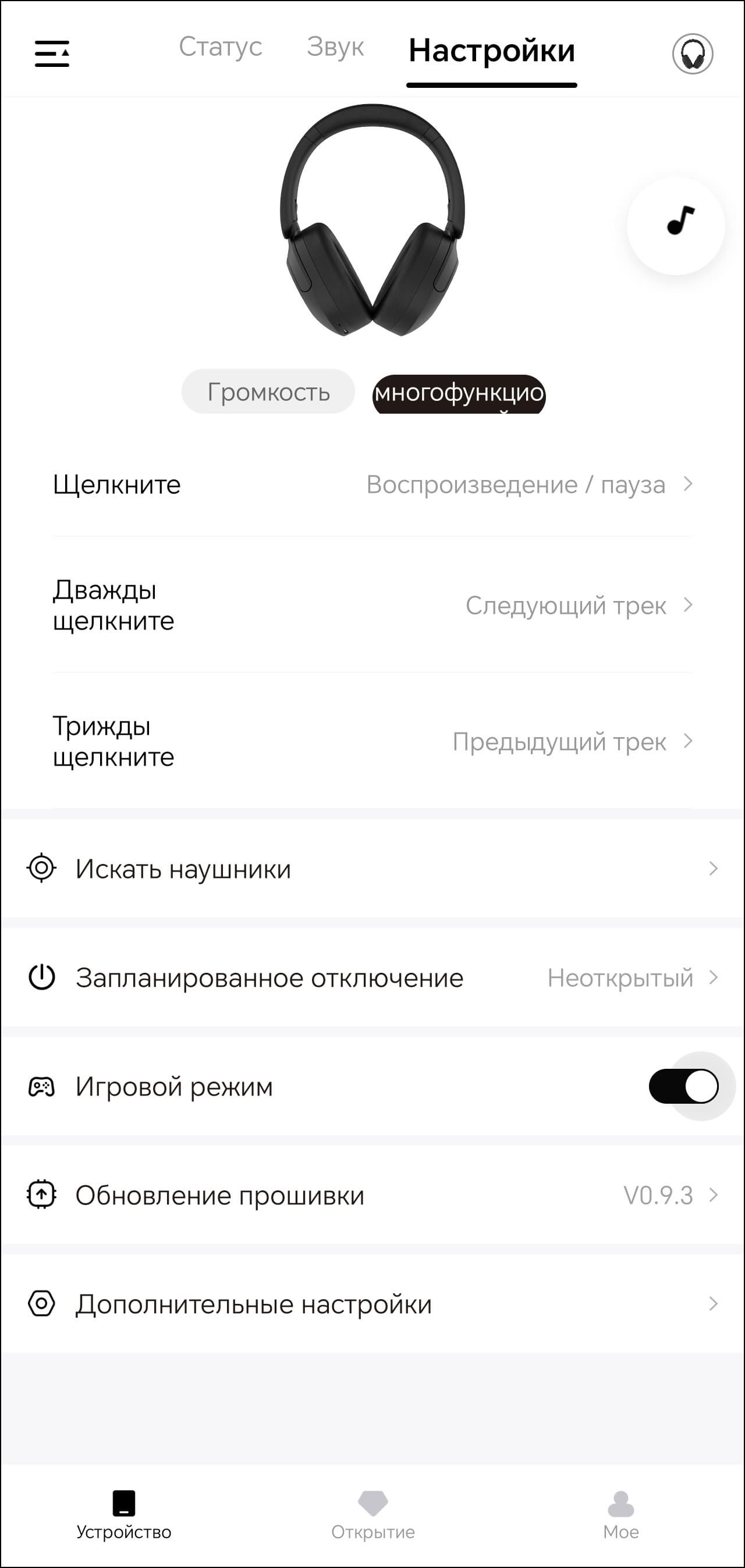Open Запланированное отключение settings
The height and width of the screenshot is (1568, 745).
[372, 977]
